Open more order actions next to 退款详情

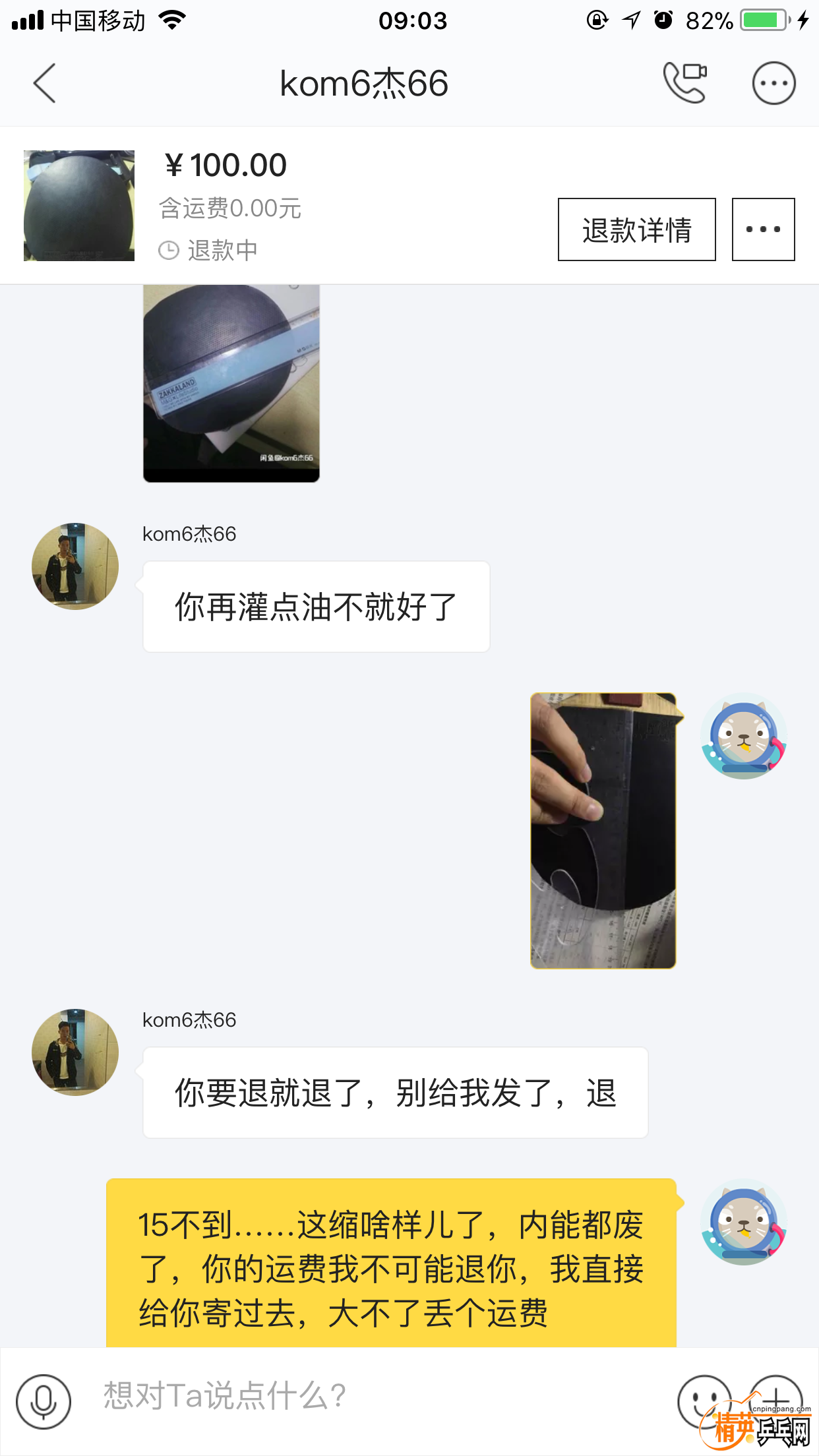click(763, 229)
